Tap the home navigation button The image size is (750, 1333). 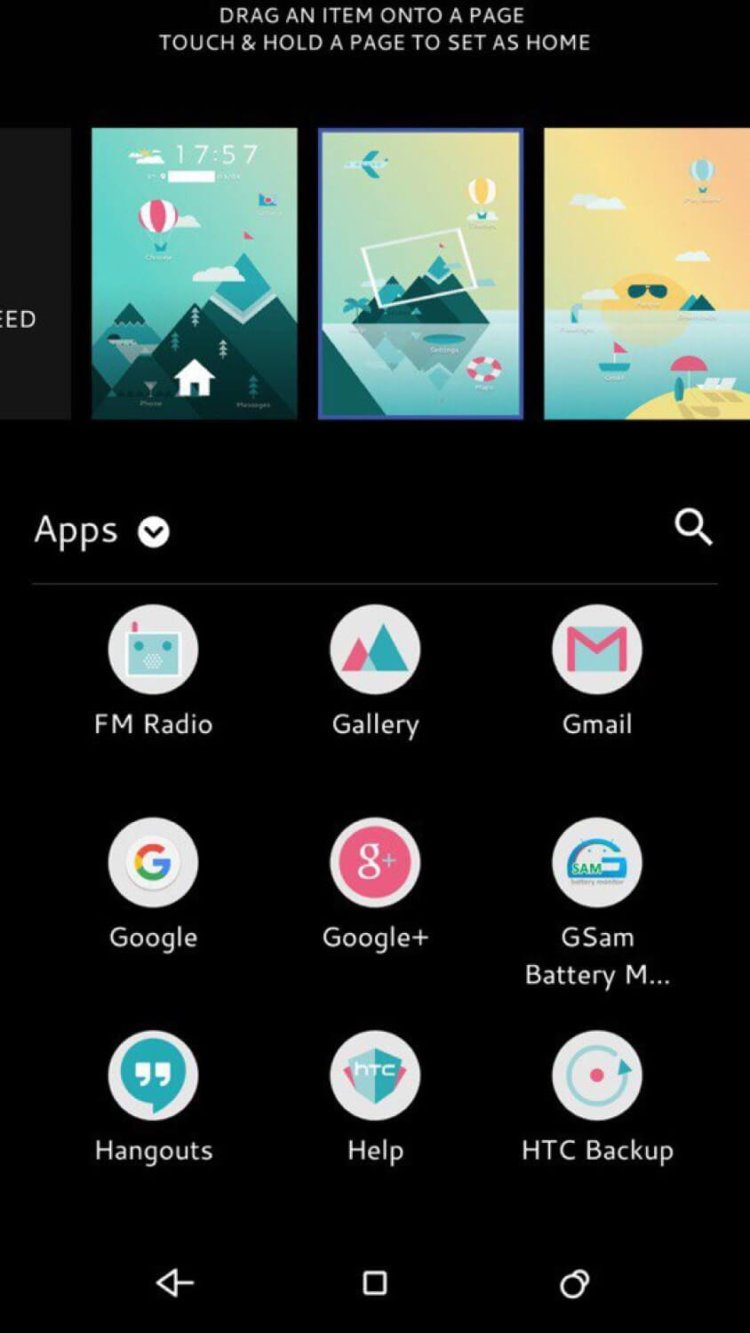(x=375, y=1283)
